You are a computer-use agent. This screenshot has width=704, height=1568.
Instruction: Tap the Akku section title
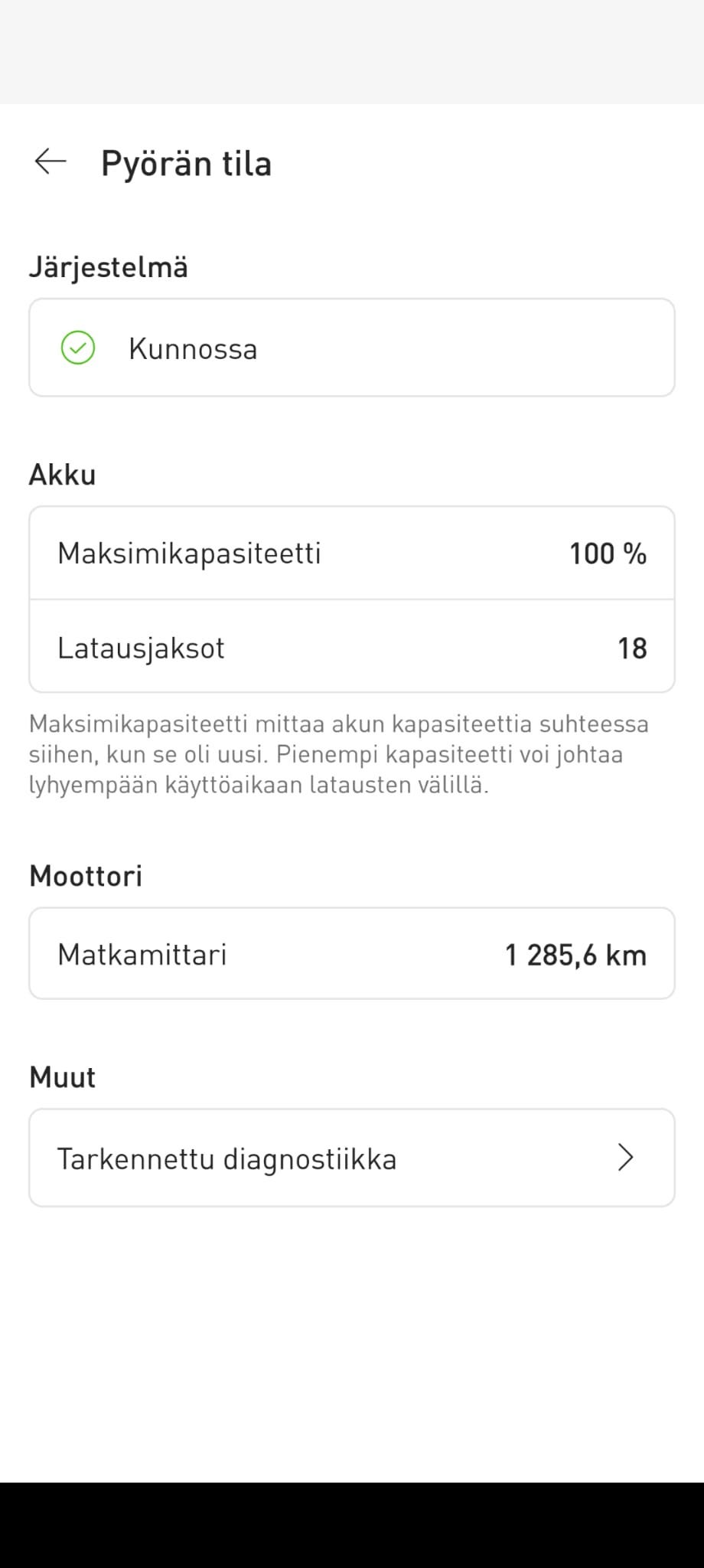62,473
